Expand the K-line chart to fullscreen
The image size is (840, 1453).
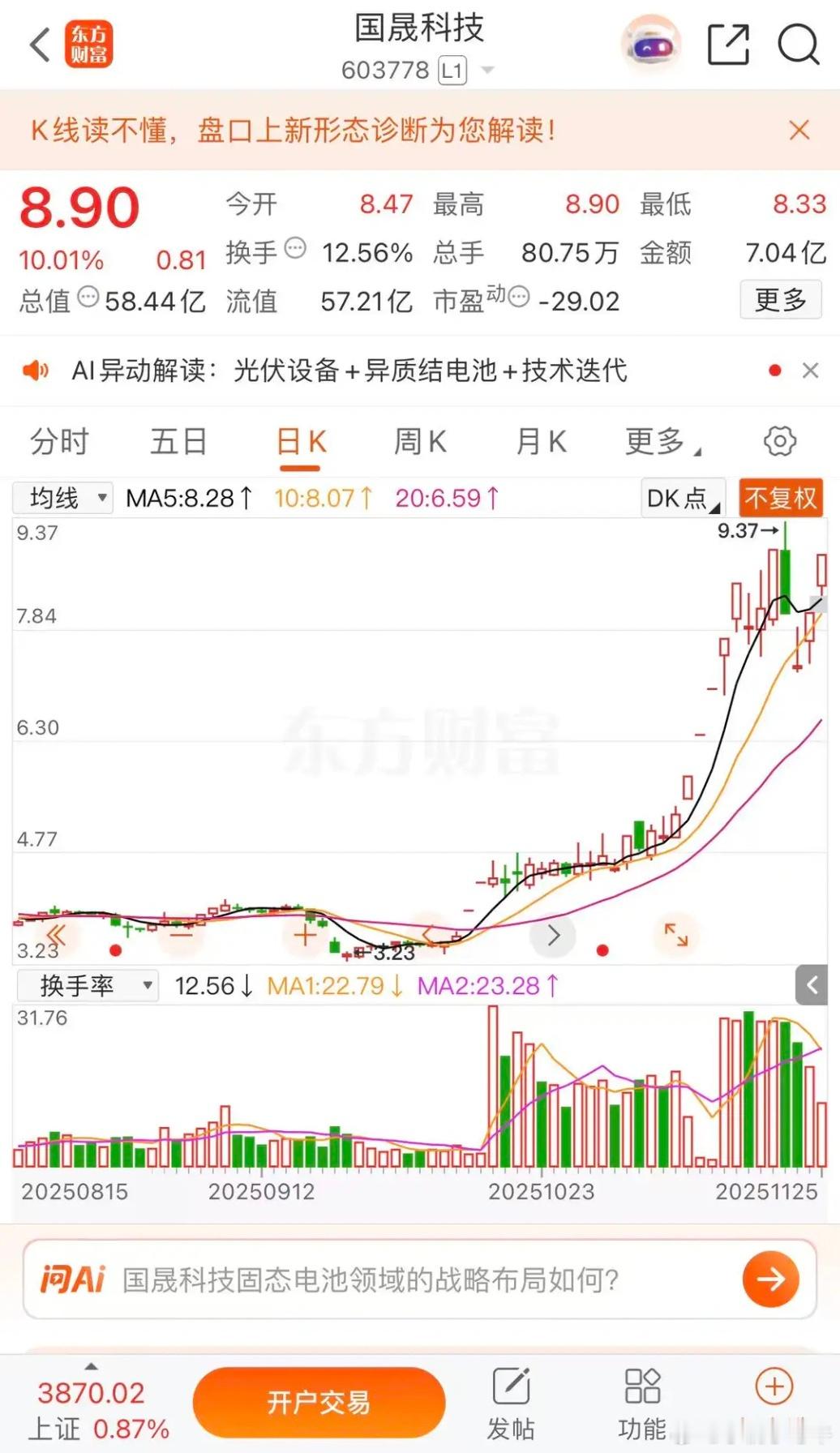tap(678, 935)
